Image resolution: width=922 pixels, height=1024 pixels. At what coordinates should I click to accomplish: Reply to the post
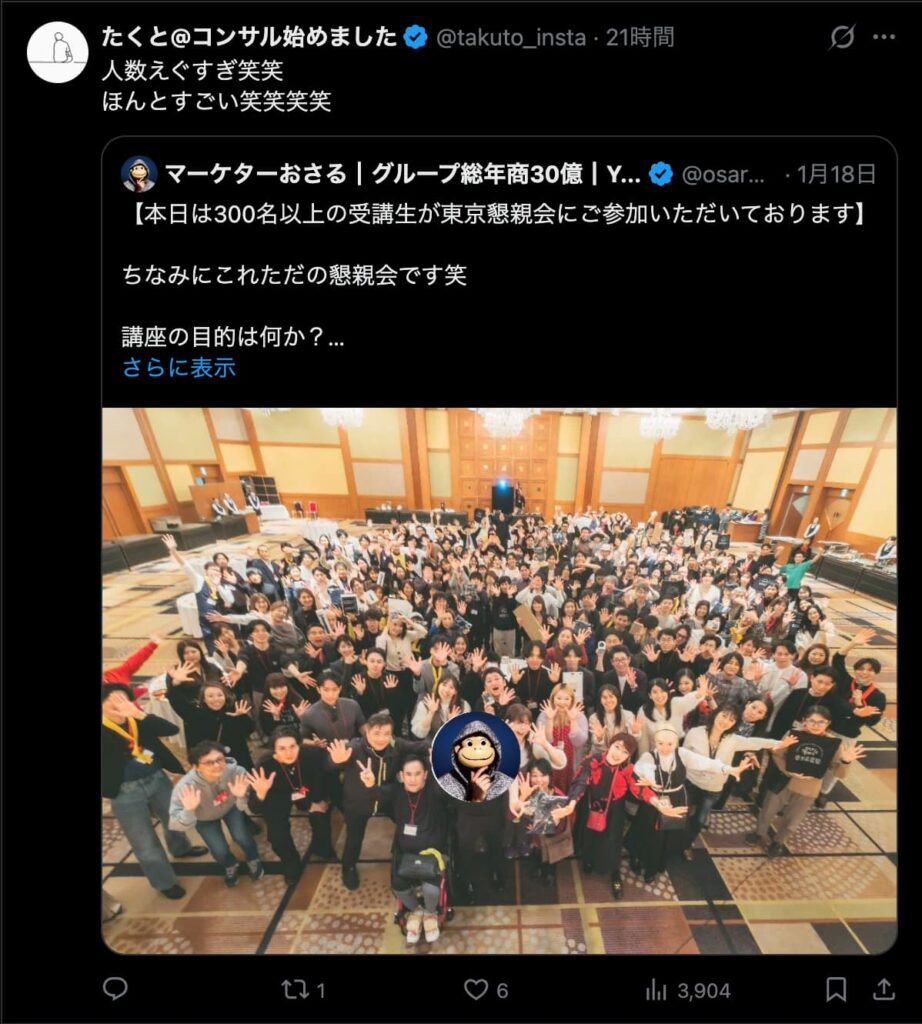[x=116, y=990]
